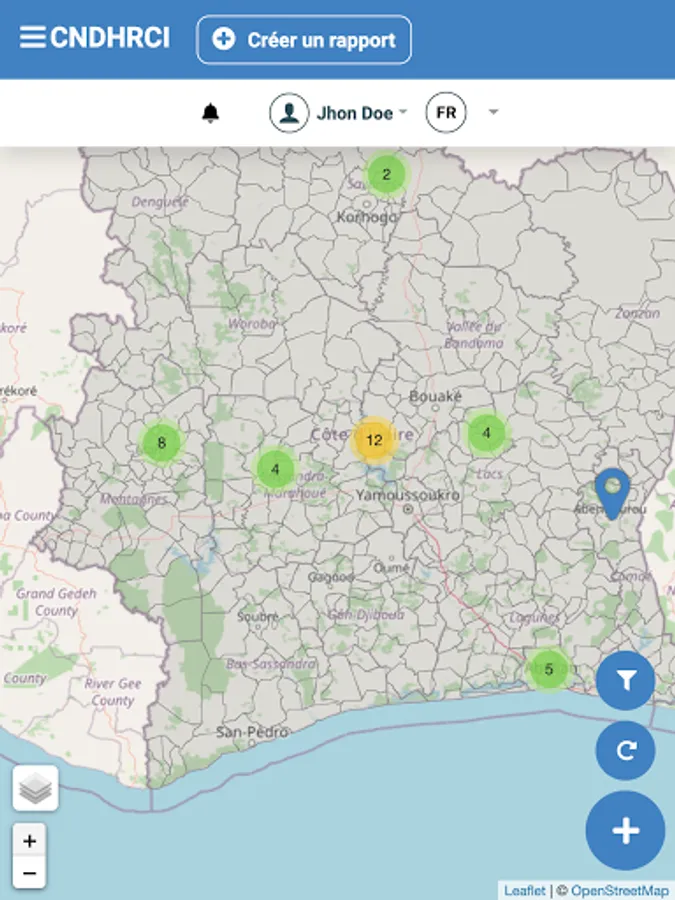The width and height of the screenshot is (675, 900).
Task: Zoom in on the map
Action: [30, 841]
